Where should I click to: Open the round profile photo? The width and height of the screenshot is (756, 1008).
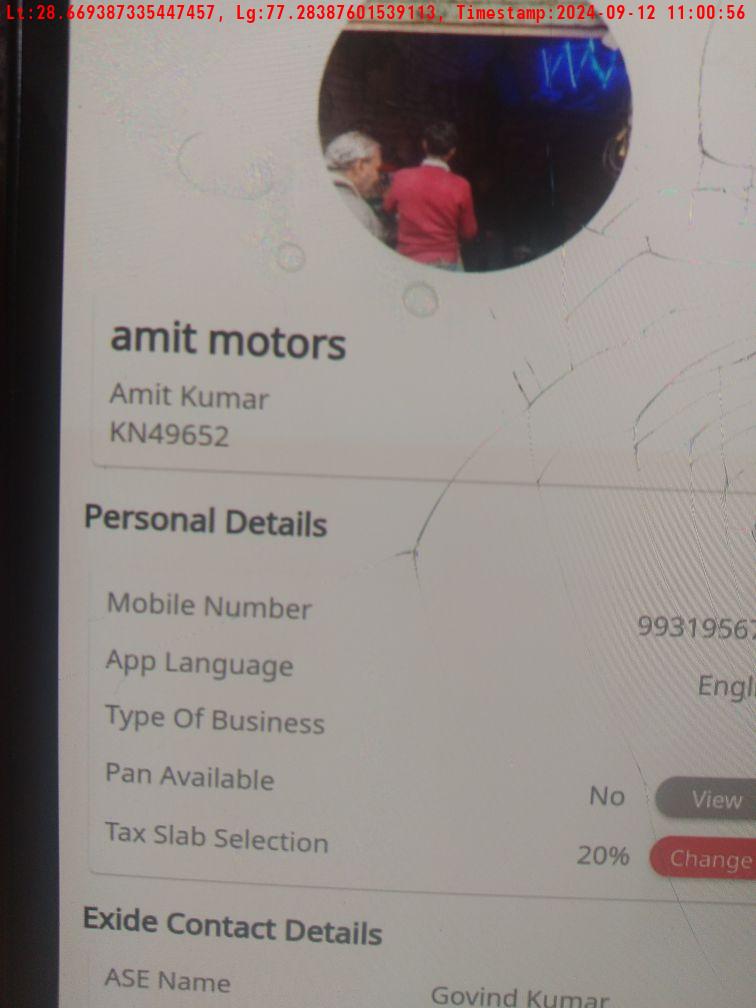473,140
